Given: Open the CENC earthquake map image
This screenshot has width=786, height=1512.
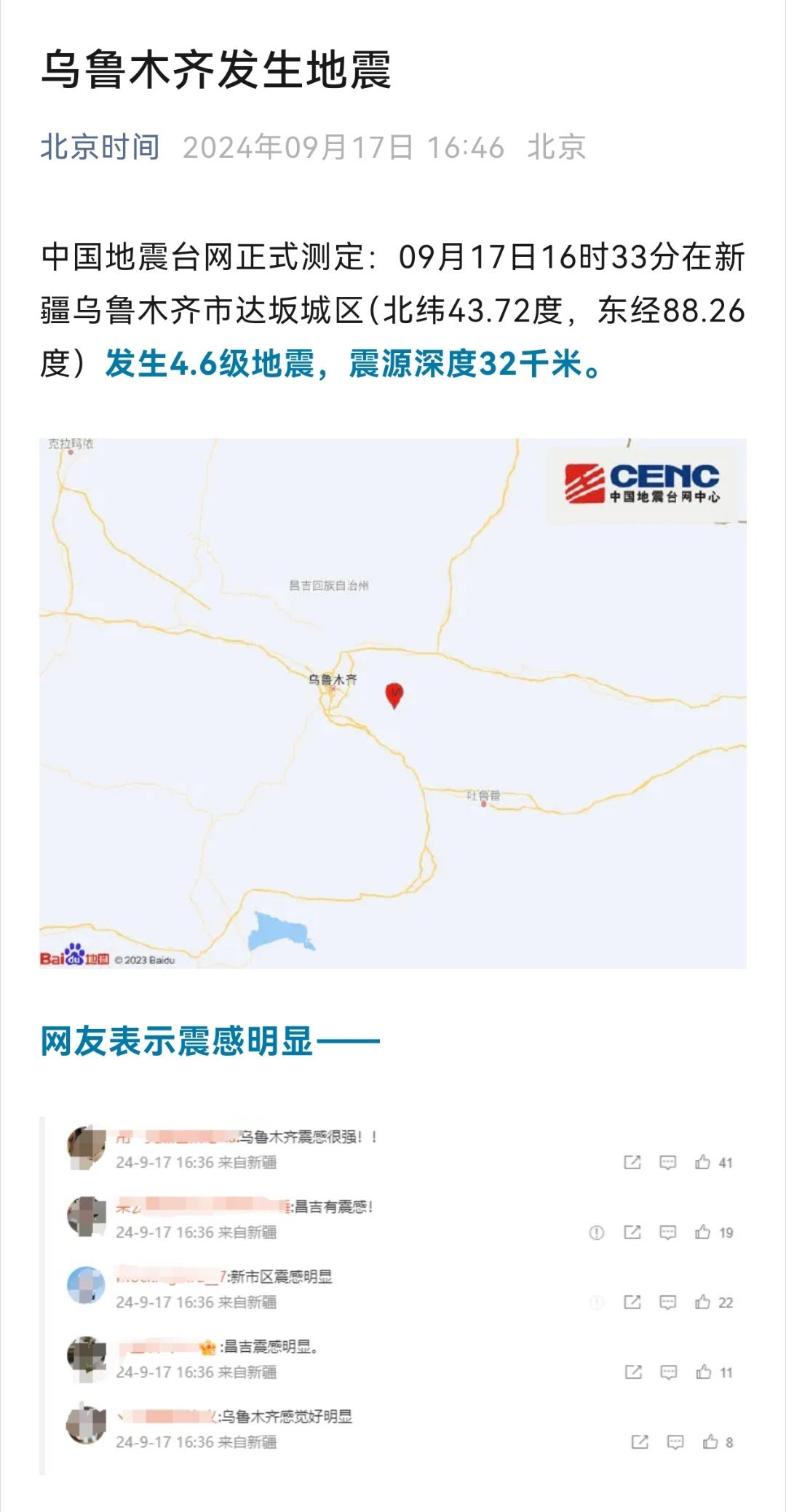Looking at the screenshot, I should (x=393, y=703).
